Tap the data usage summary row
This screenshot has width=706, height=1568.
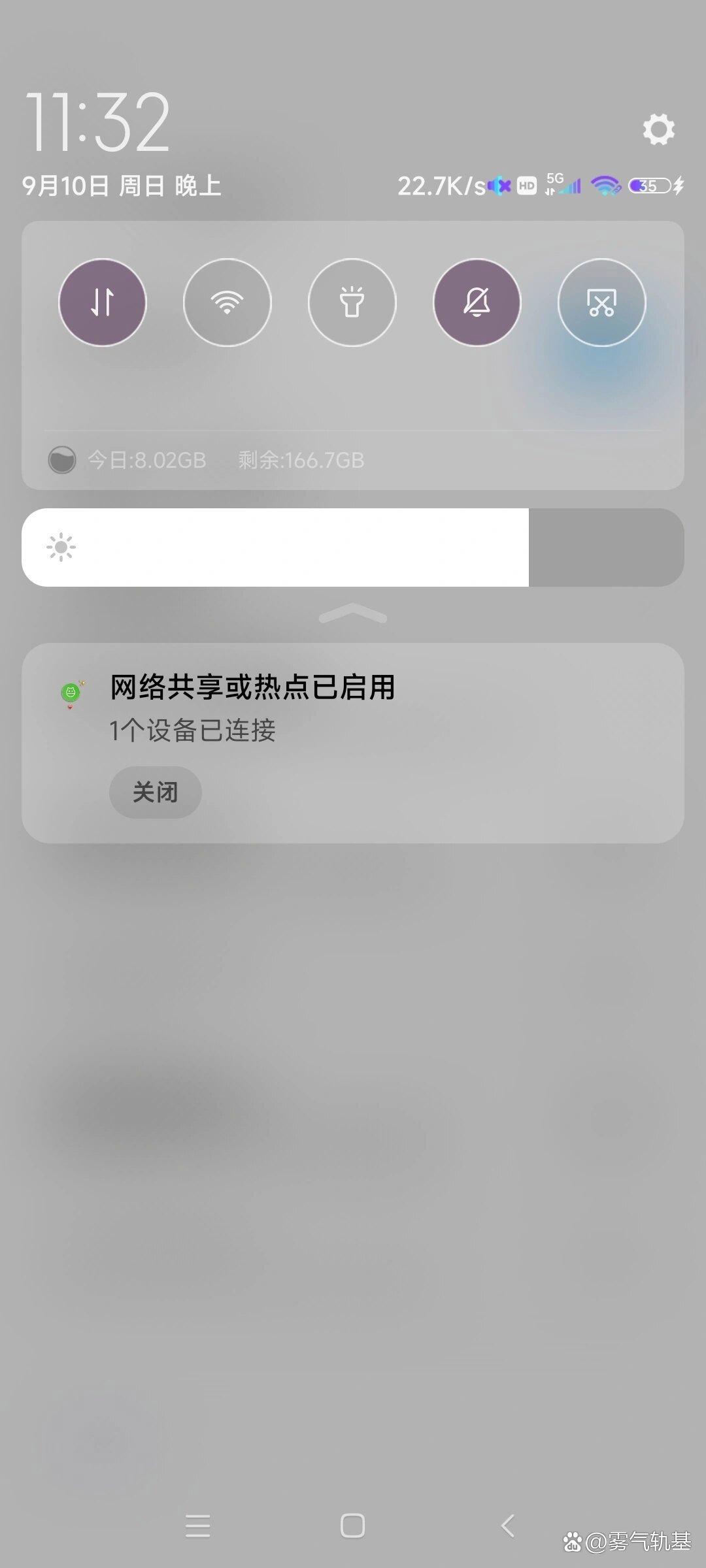[x=216, y=460]
